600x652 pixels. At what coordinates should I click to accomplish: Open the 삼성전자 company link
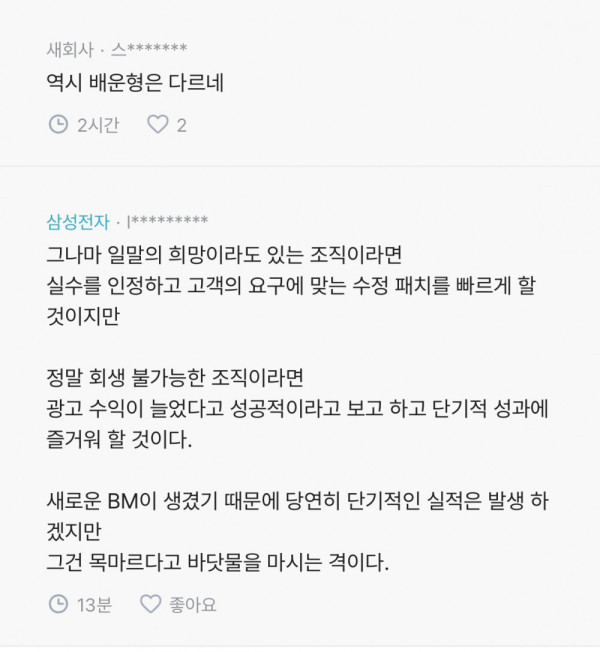pyautogui.click(x=78, y=221)
